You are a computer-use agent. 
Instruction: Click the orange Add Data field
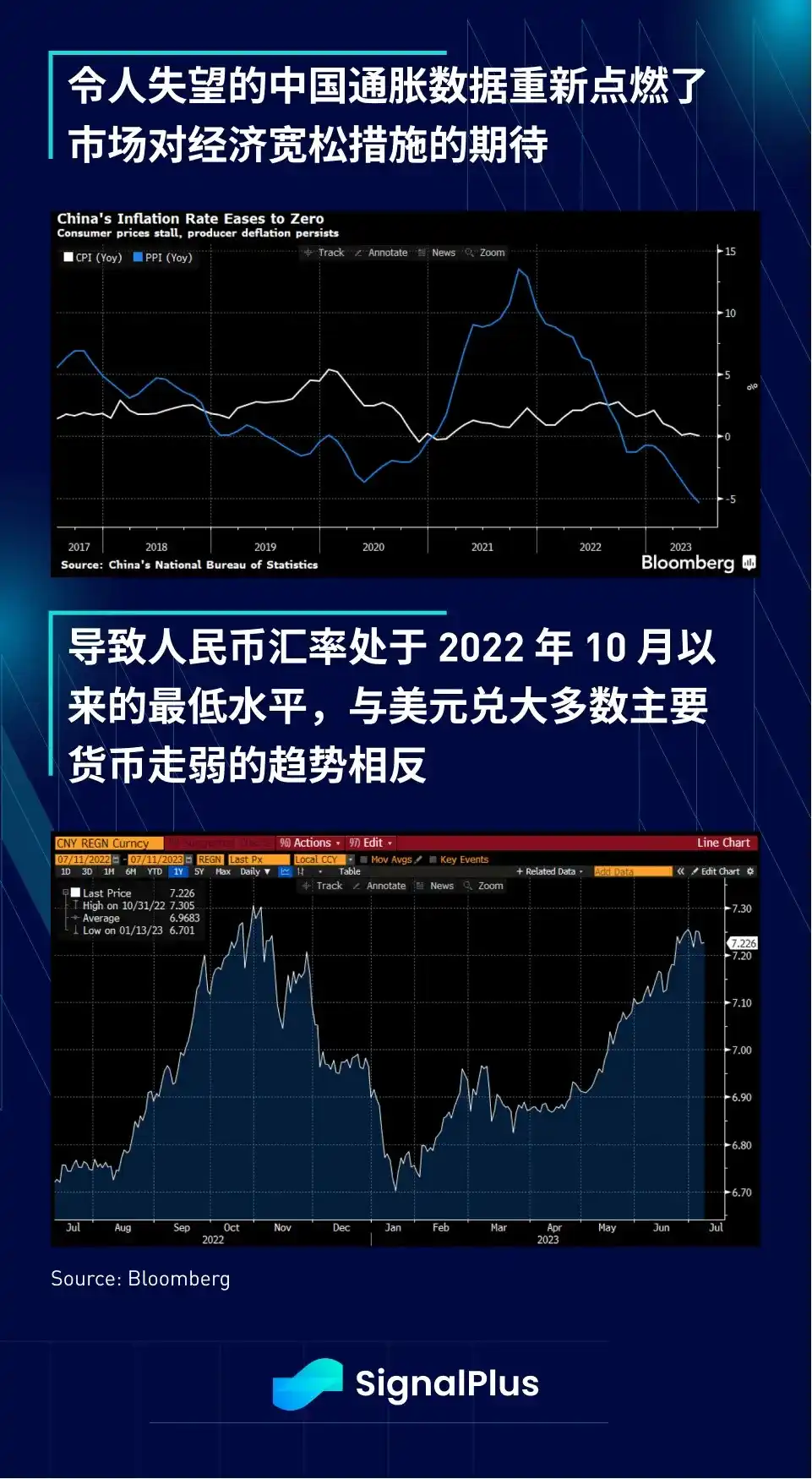(632, 871)
